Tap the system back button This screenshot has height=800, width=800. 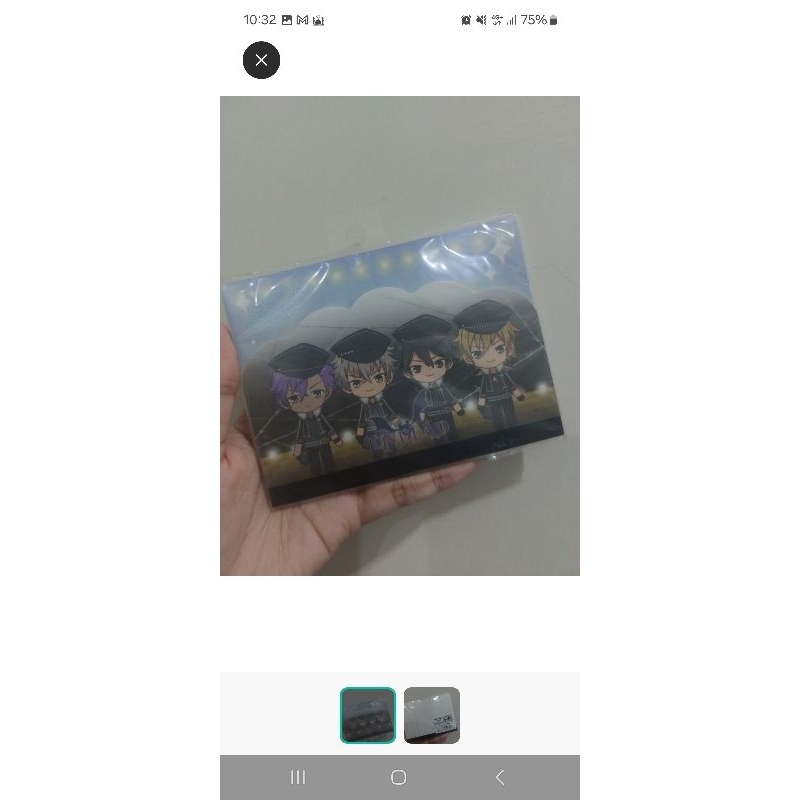click(500, 777)
